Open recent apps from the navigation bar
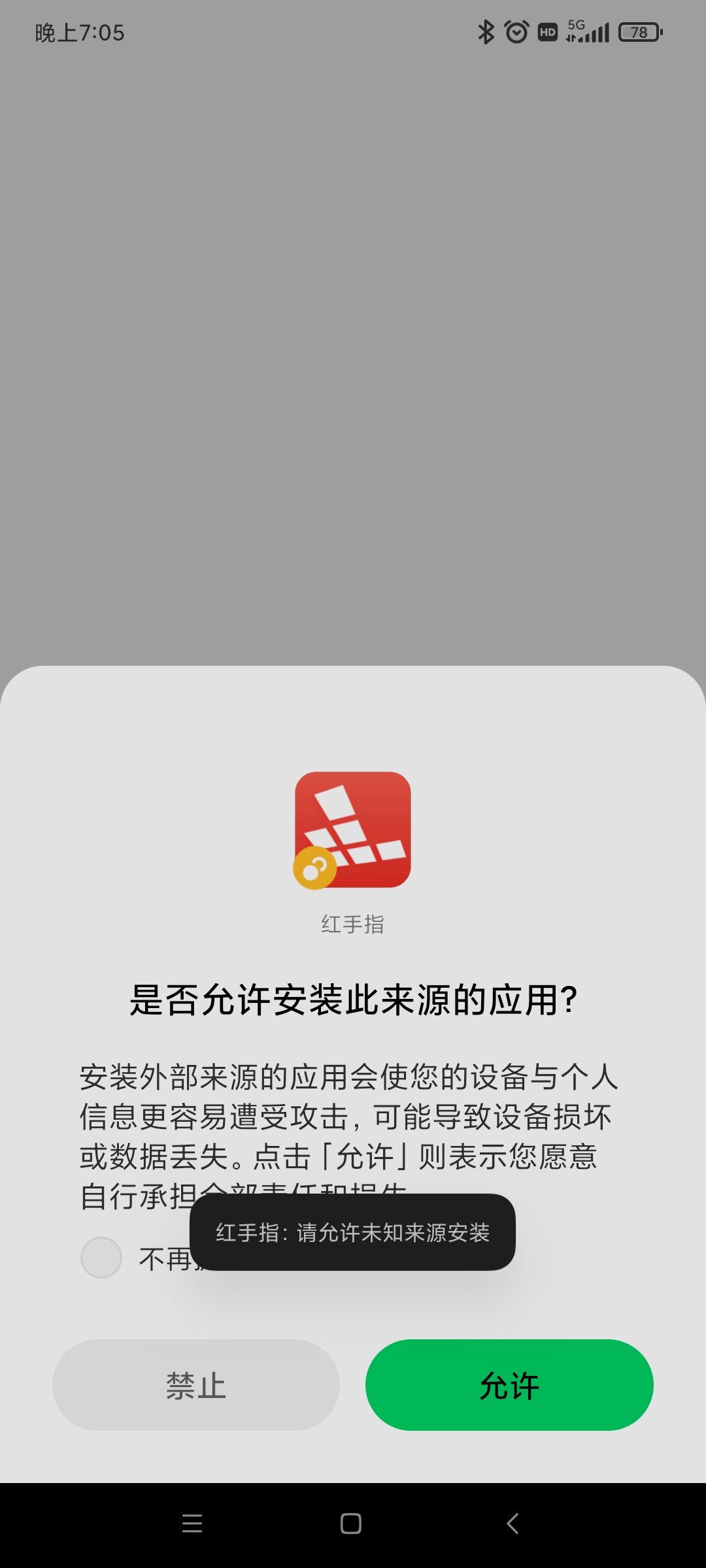This screenshot has width=706, height=1568. 192,1524
